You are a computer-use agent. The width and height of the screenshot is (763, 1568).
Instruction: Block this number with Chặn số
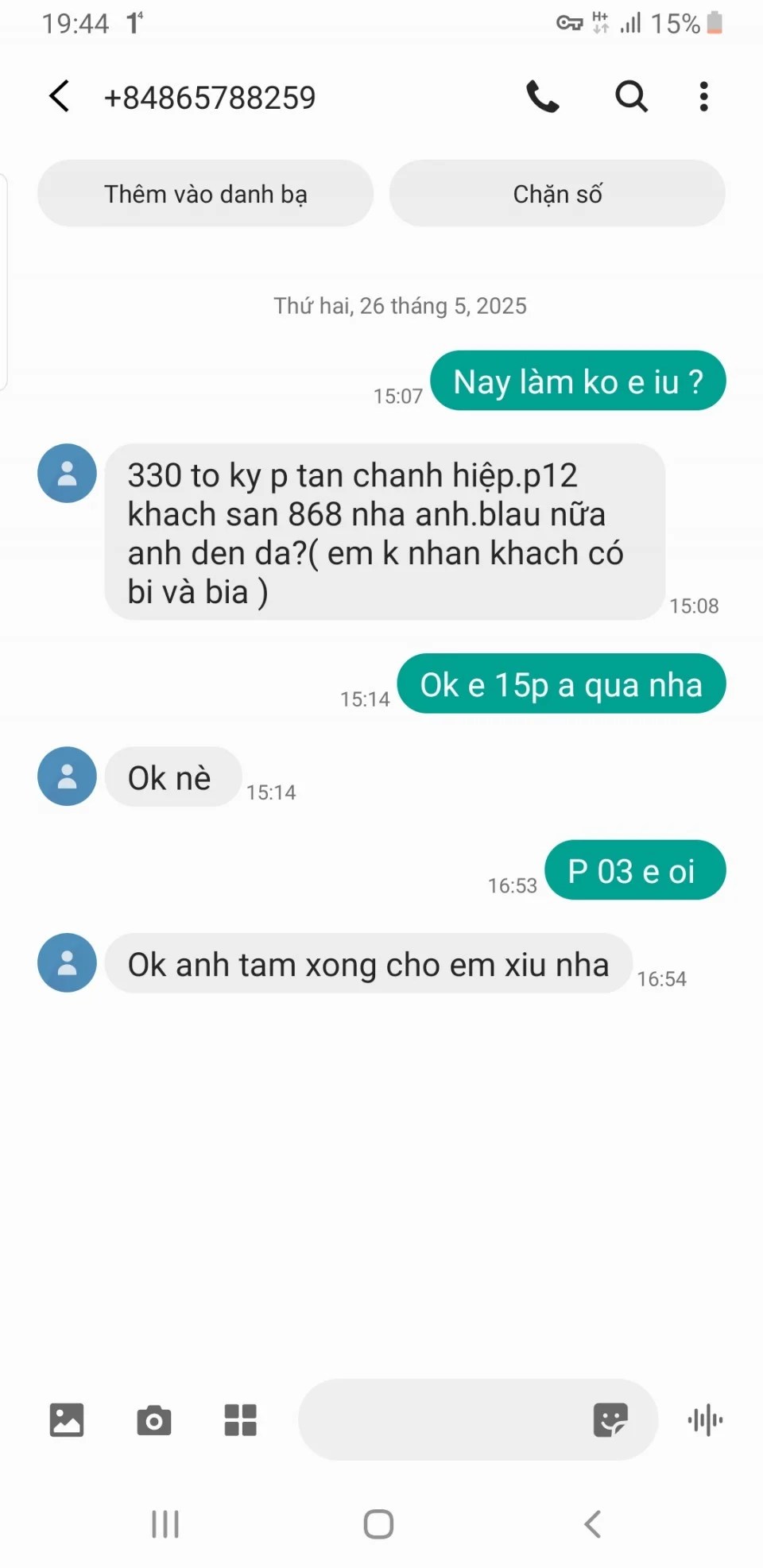click(x=557, y=194)
